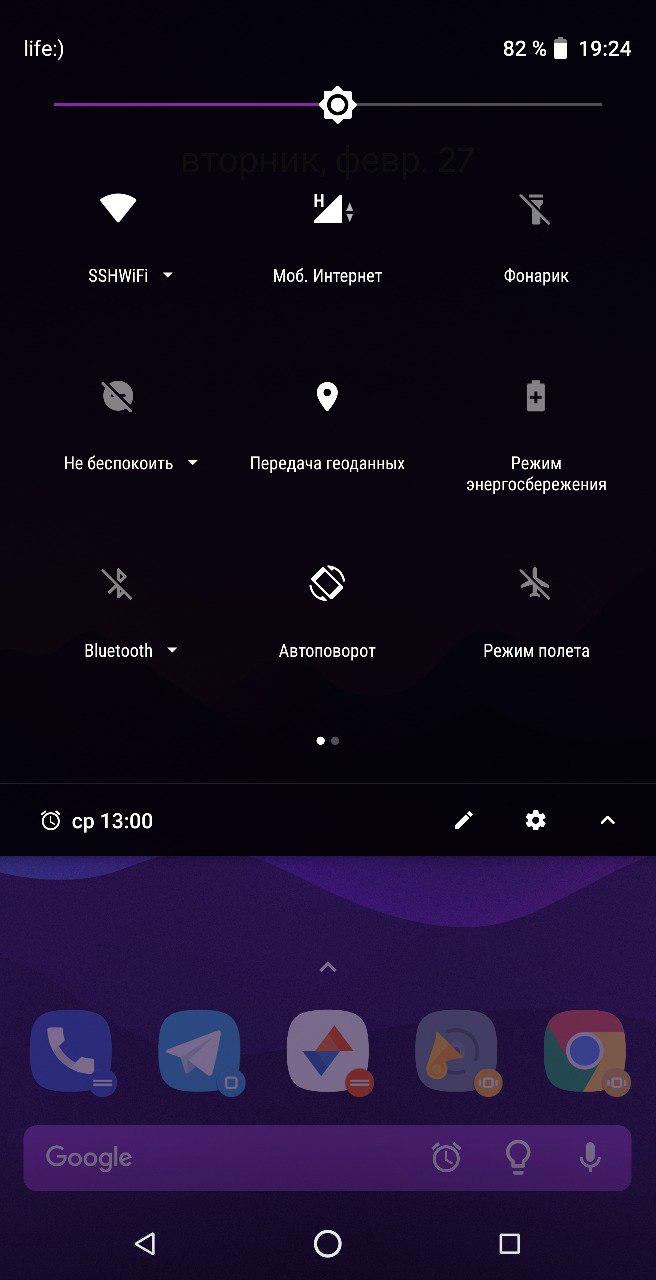Expand the Не беспокоить dropdown arrow

point(193,463)
